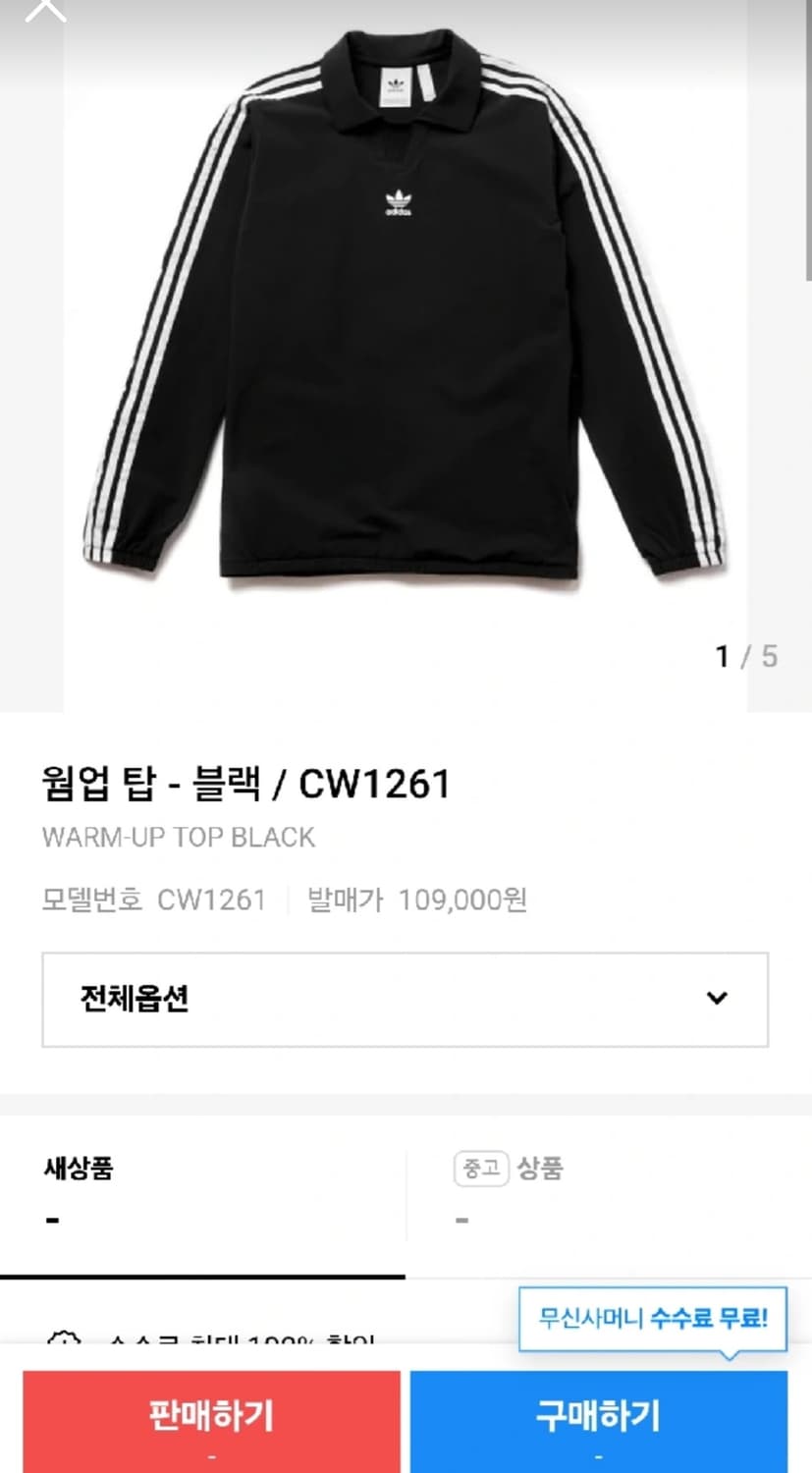The image size is (812, 1473).
Task: Click the discount badge icon beside 수수료 최대 100% 할인
Action: pos(66,1341)
